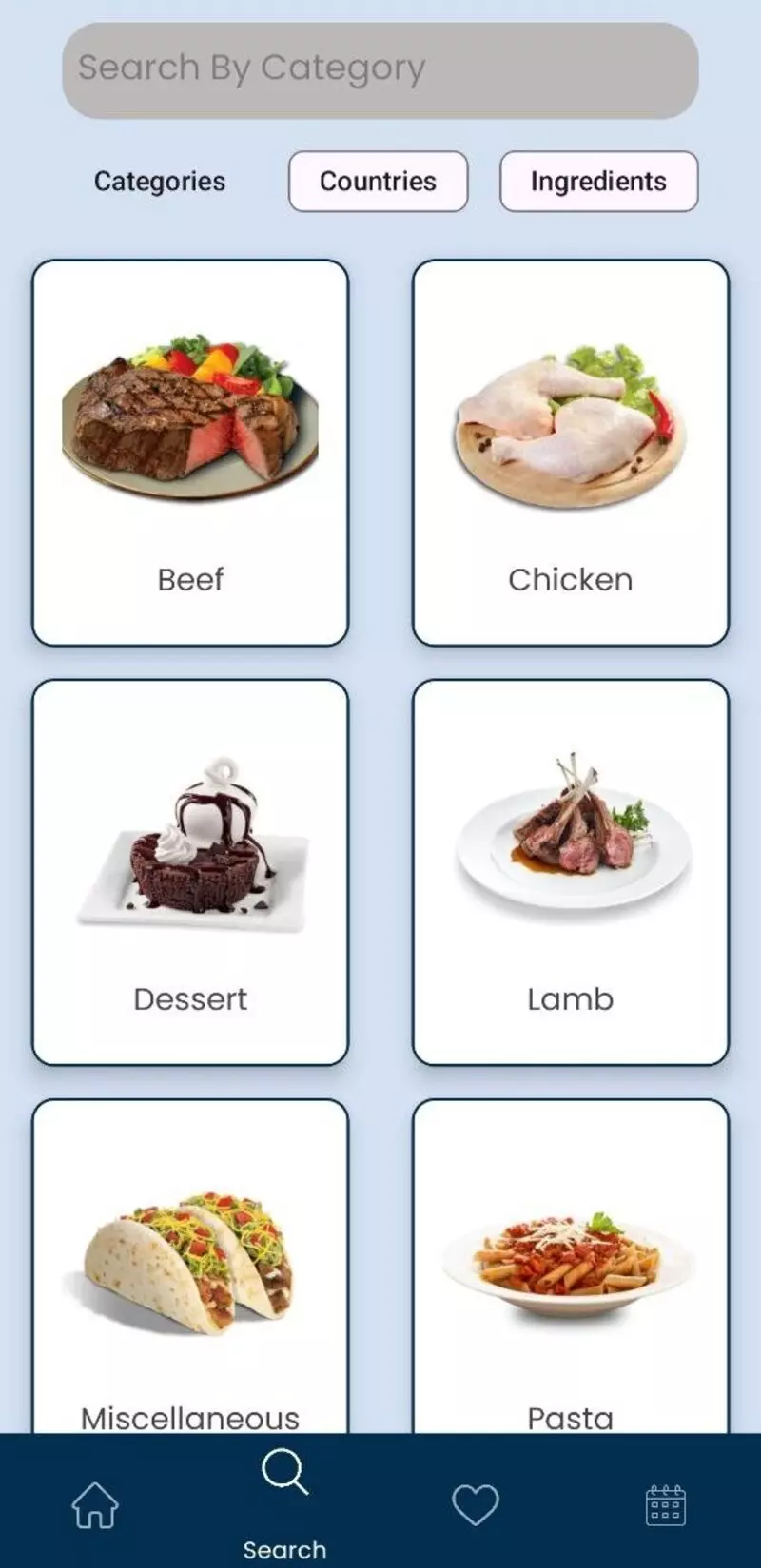
Task: Open the Chicken category card
Action: 571,453
